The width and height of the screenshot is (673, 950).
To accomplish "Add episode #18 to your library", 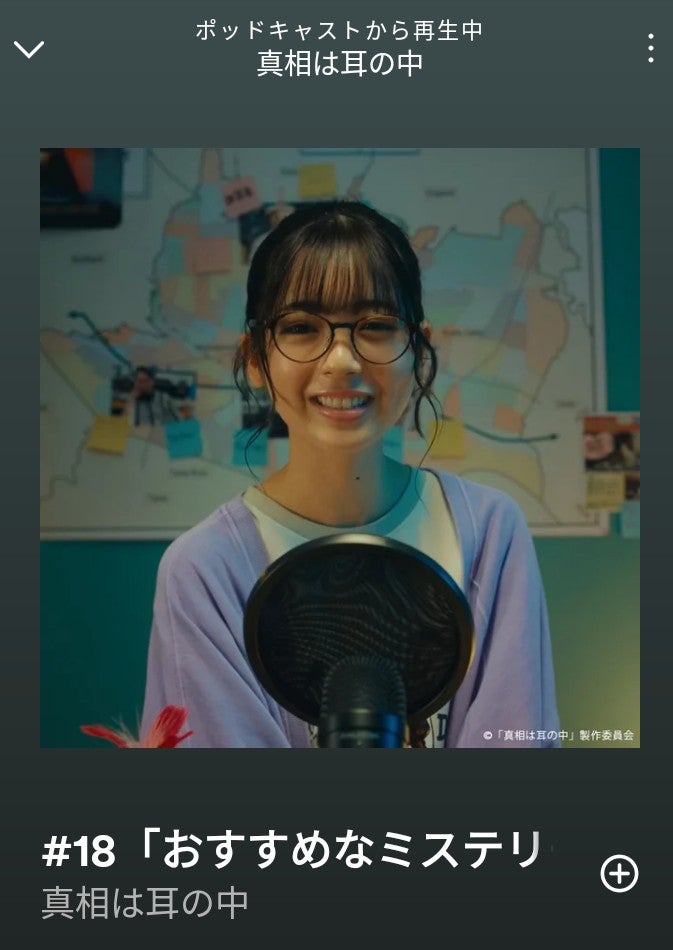I will [619, 874].
